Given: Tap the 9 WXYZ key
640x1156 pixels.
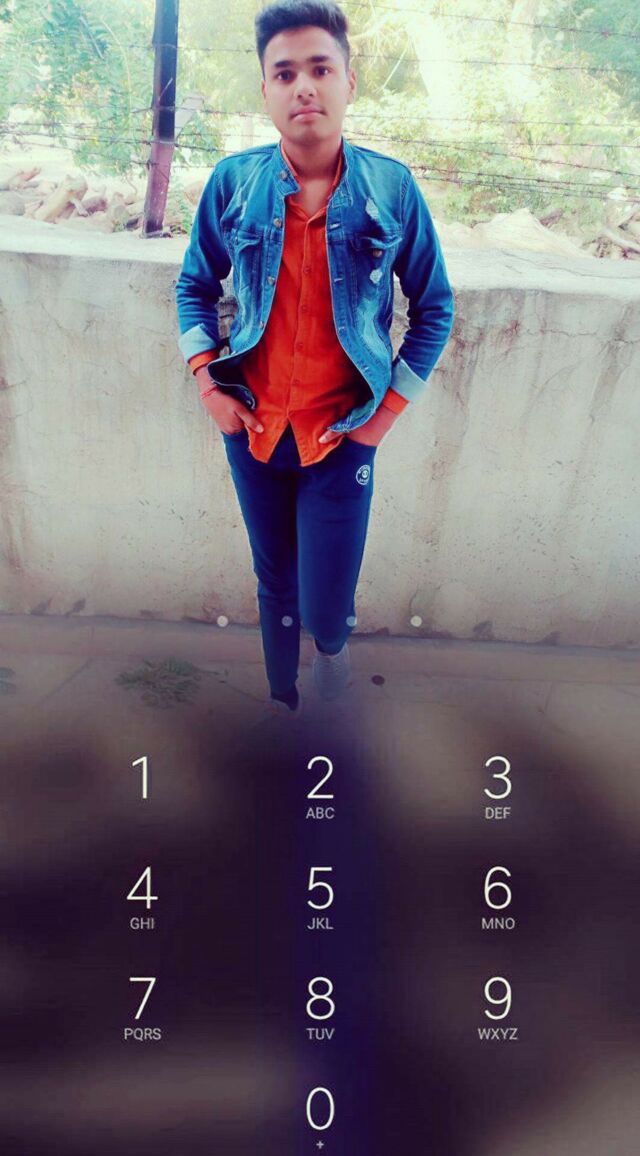Looking at the screenshot, I should click(497, 1007).
